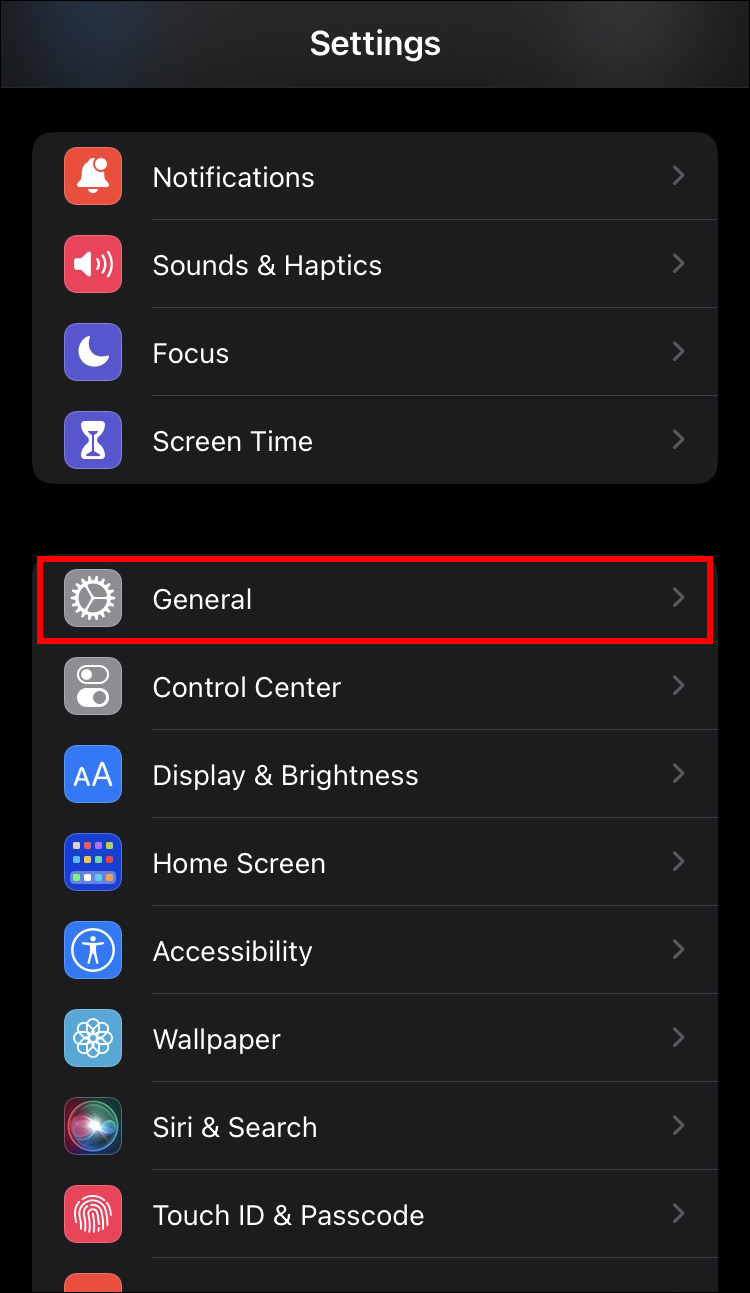Go to Sounds & Haptics
The height and width of the screenshot is (1293, 750).
click(x=375, y=265)
